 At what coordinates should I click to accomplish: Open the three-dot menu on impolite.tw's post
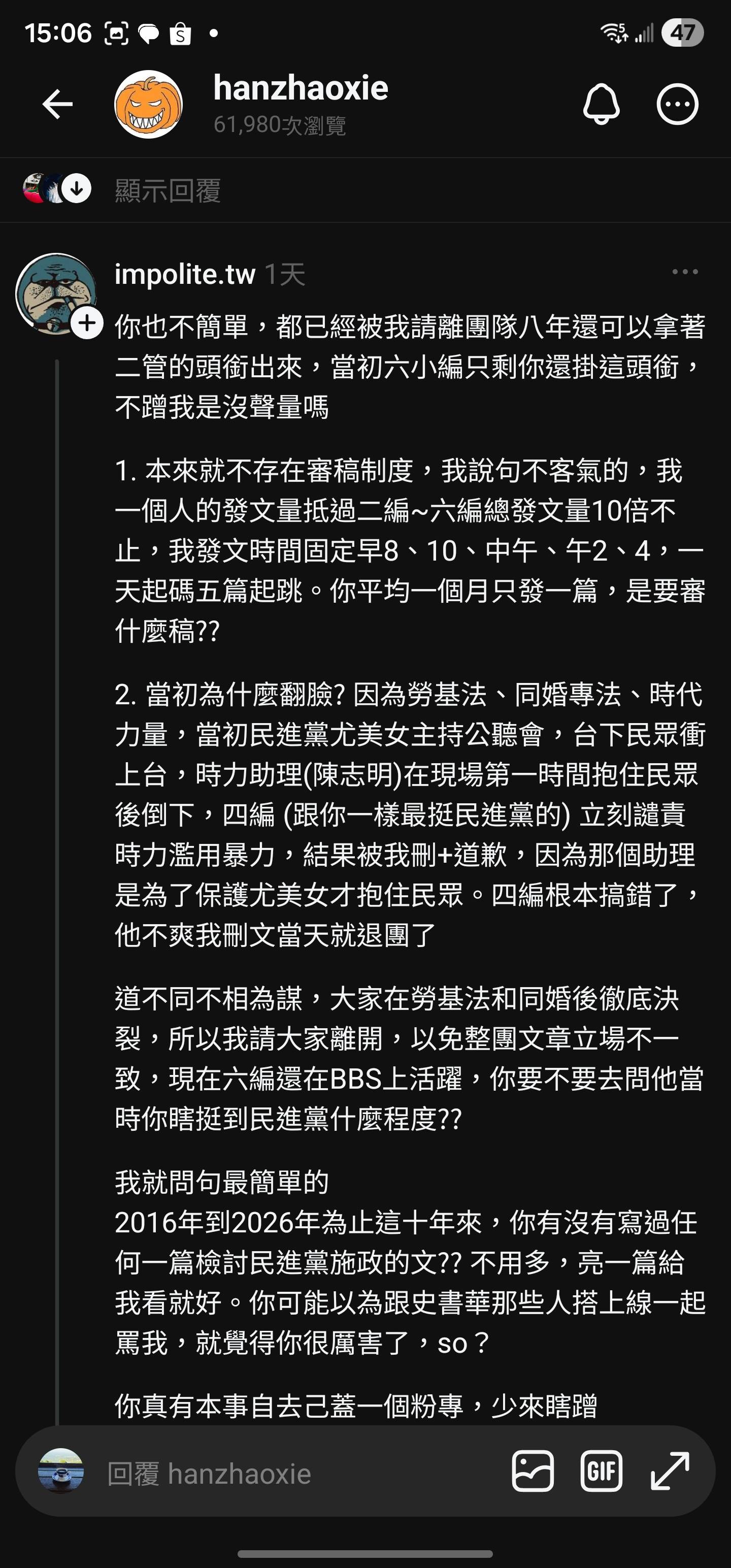click(x=685, y=272)
